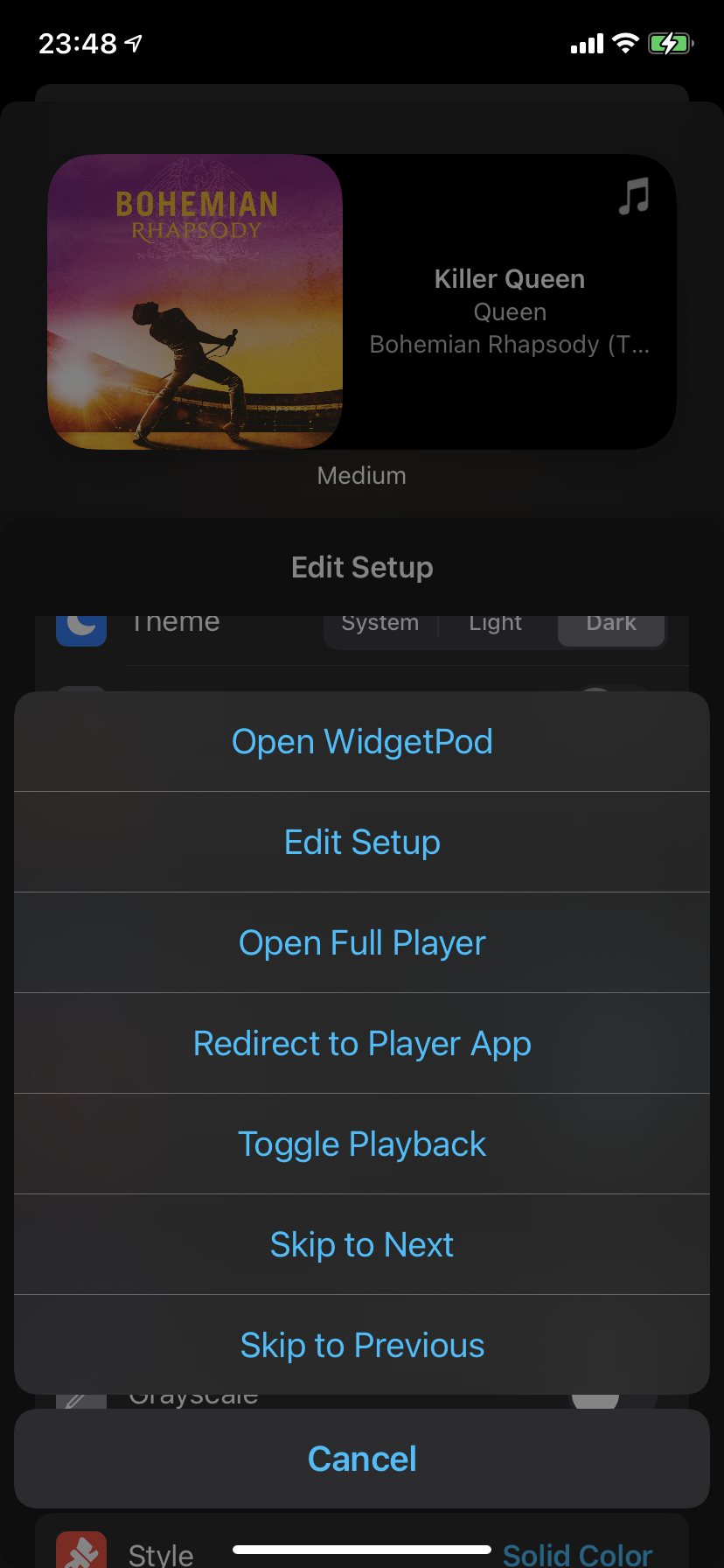Pick Open Full Player action
Screen dimensions: 724x1568
[362, 943]
